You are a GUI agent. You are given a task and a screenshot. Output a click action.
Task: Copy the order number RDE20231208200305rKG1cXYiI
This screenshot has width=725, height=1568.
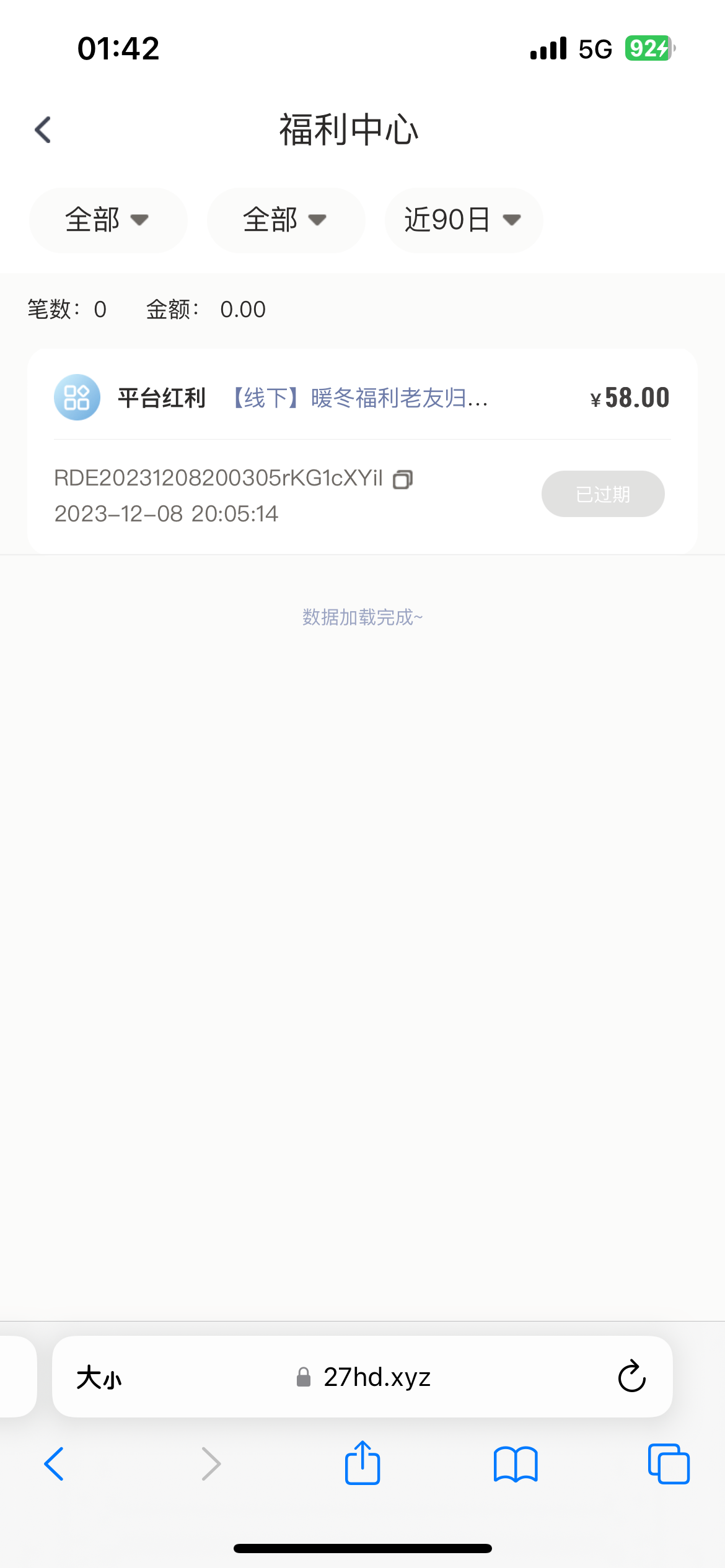click(403, 479)
